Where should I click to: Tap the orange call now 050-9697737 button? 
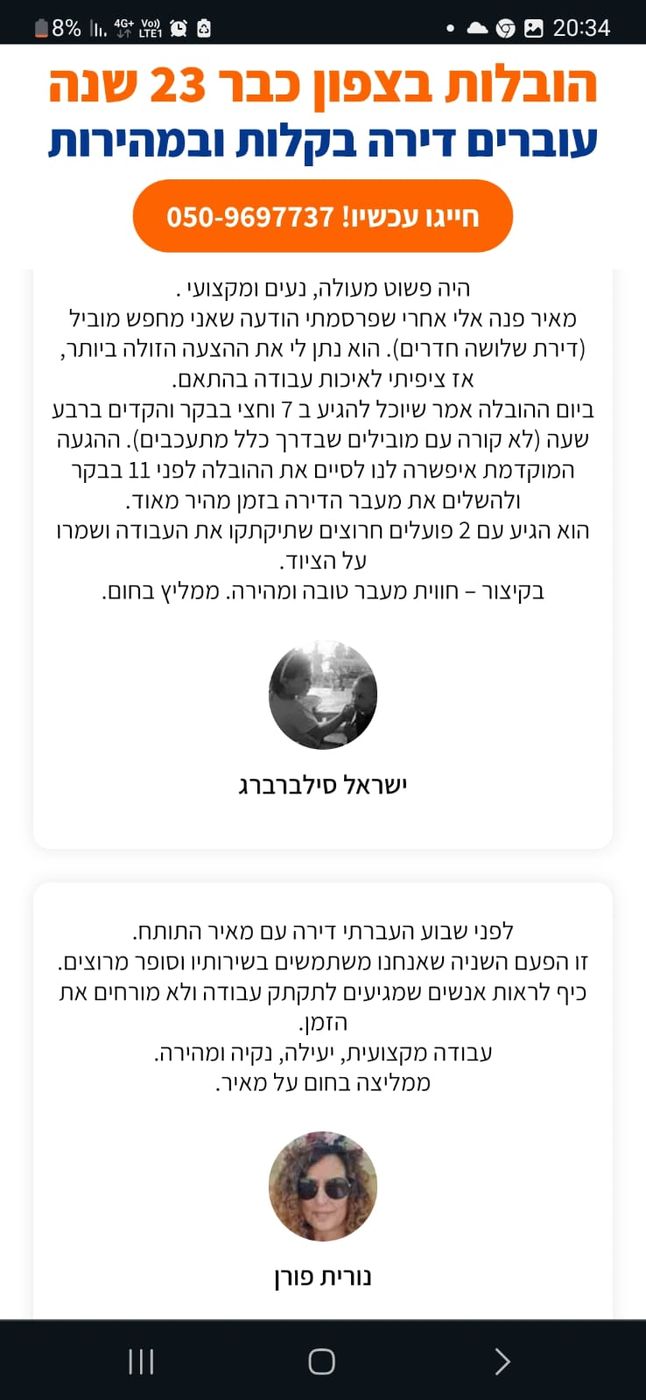tap(322, 216)
